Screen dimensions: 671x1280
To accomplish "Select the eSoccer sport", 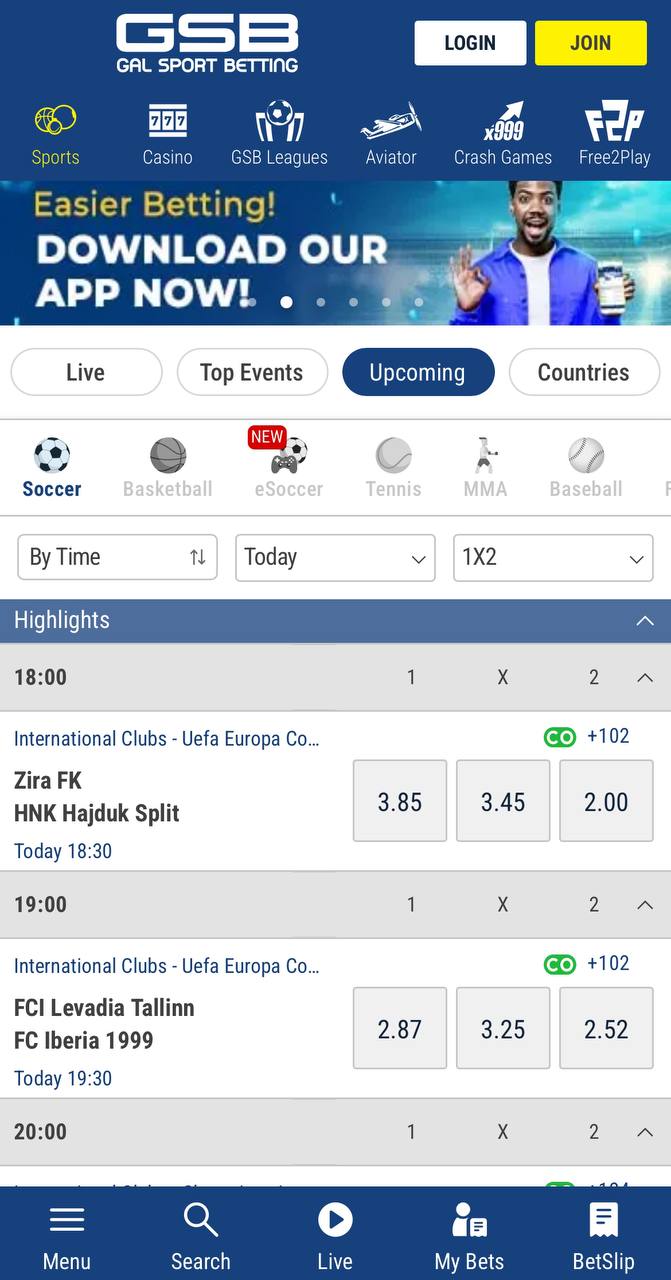I will click(x=289, y=468).
